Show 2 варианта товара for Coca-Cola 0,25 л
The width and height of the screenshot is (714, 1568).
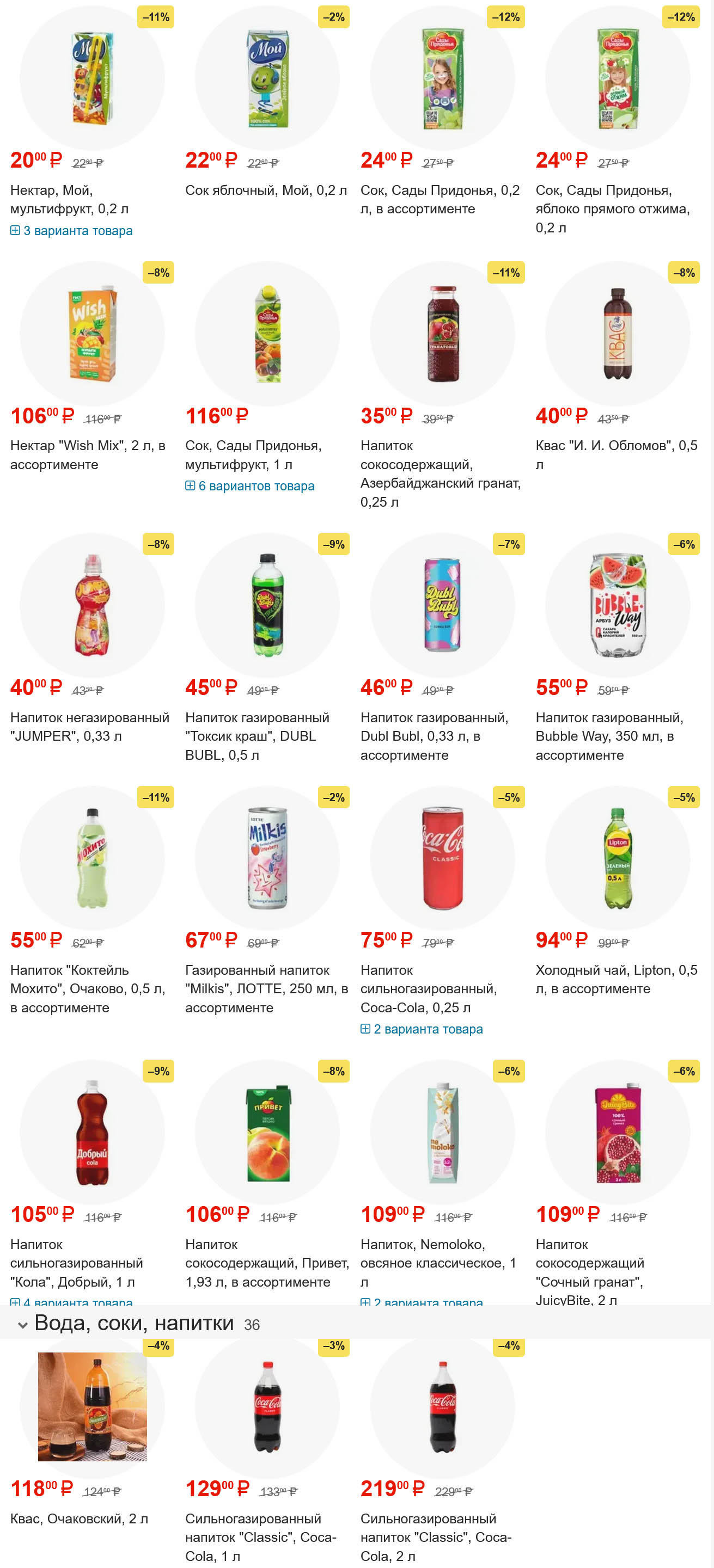[x=422, y=1029]
